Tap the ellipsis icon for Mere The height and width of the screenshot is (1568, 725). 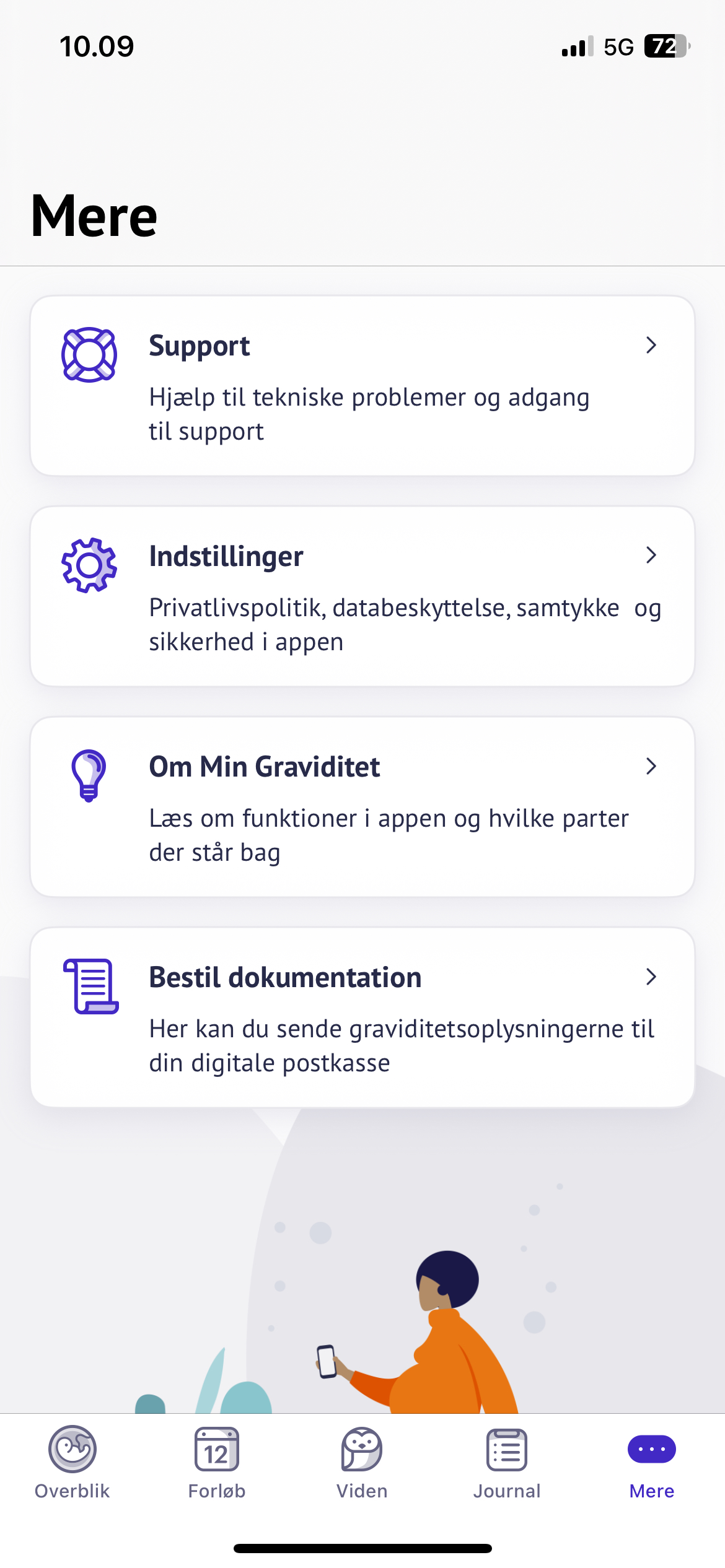(651, 1449)
